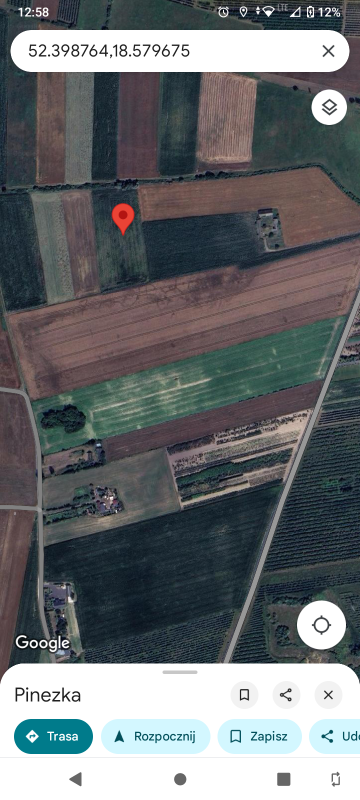The image size is (360, 800).
Task: Tap the bottom sheet drag handle
Action: click(180, 672)
